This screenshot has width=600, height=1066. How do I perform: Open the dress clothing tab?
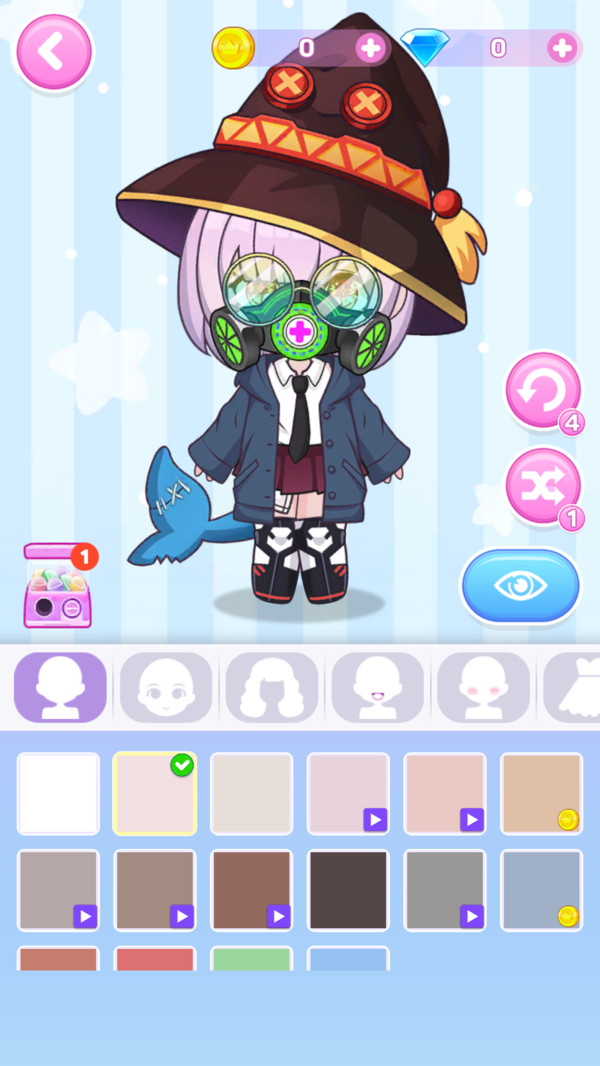tap(571, 687)
